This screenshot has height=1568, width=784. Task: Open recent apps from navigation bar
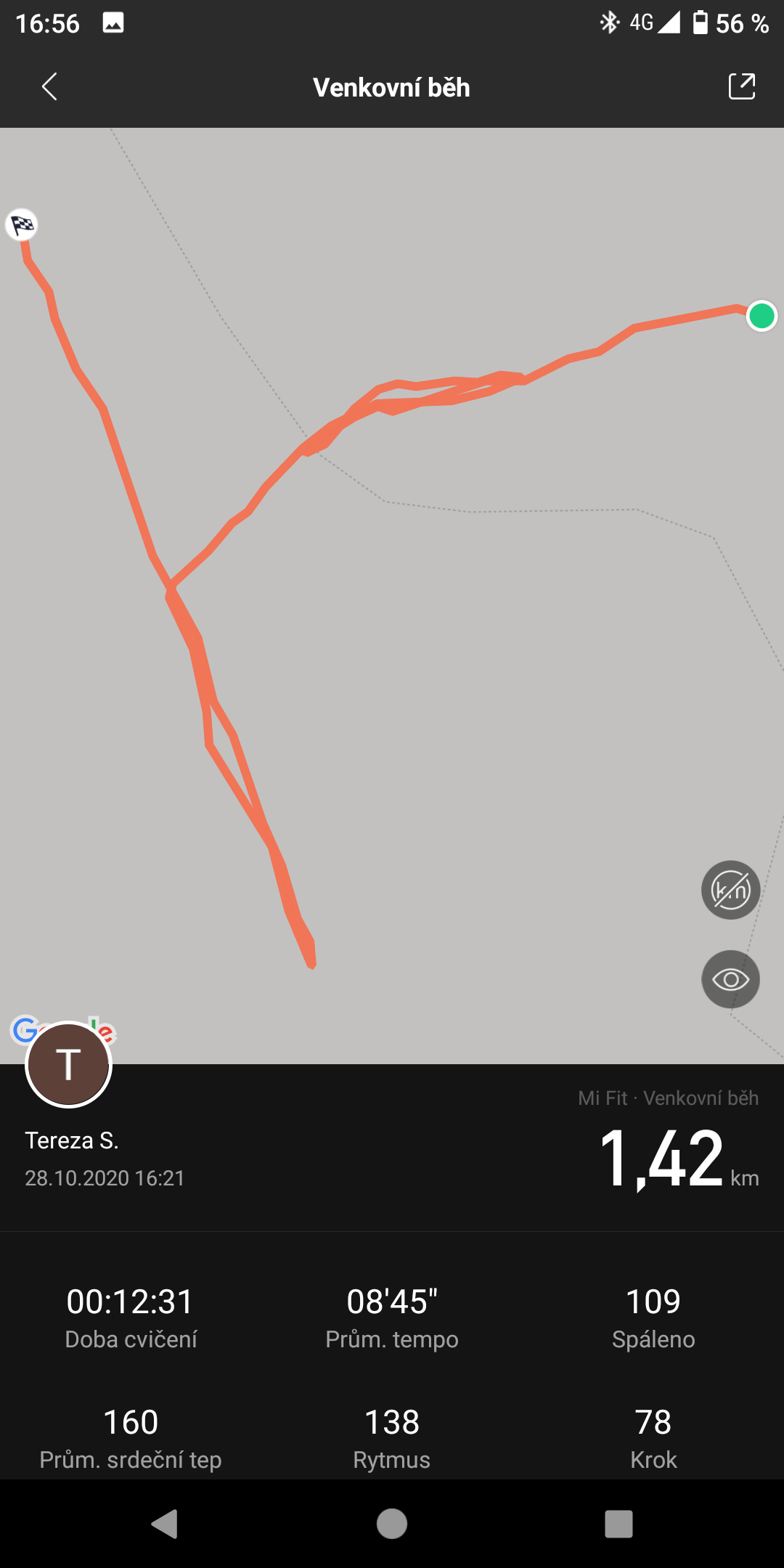pyautogui.click(x=618, y=1523)
